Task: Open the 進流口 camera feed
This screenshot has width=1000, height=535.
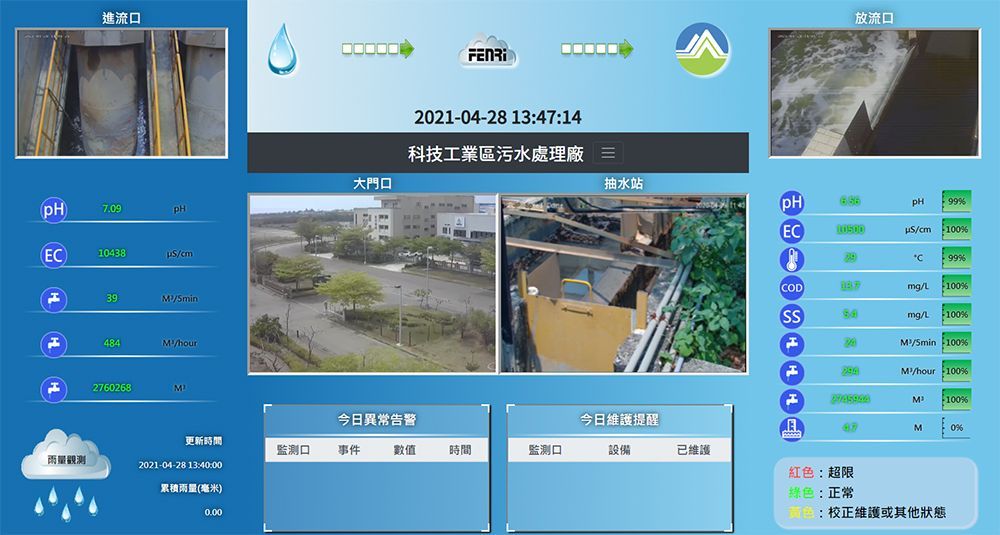Action: (121, 92)
